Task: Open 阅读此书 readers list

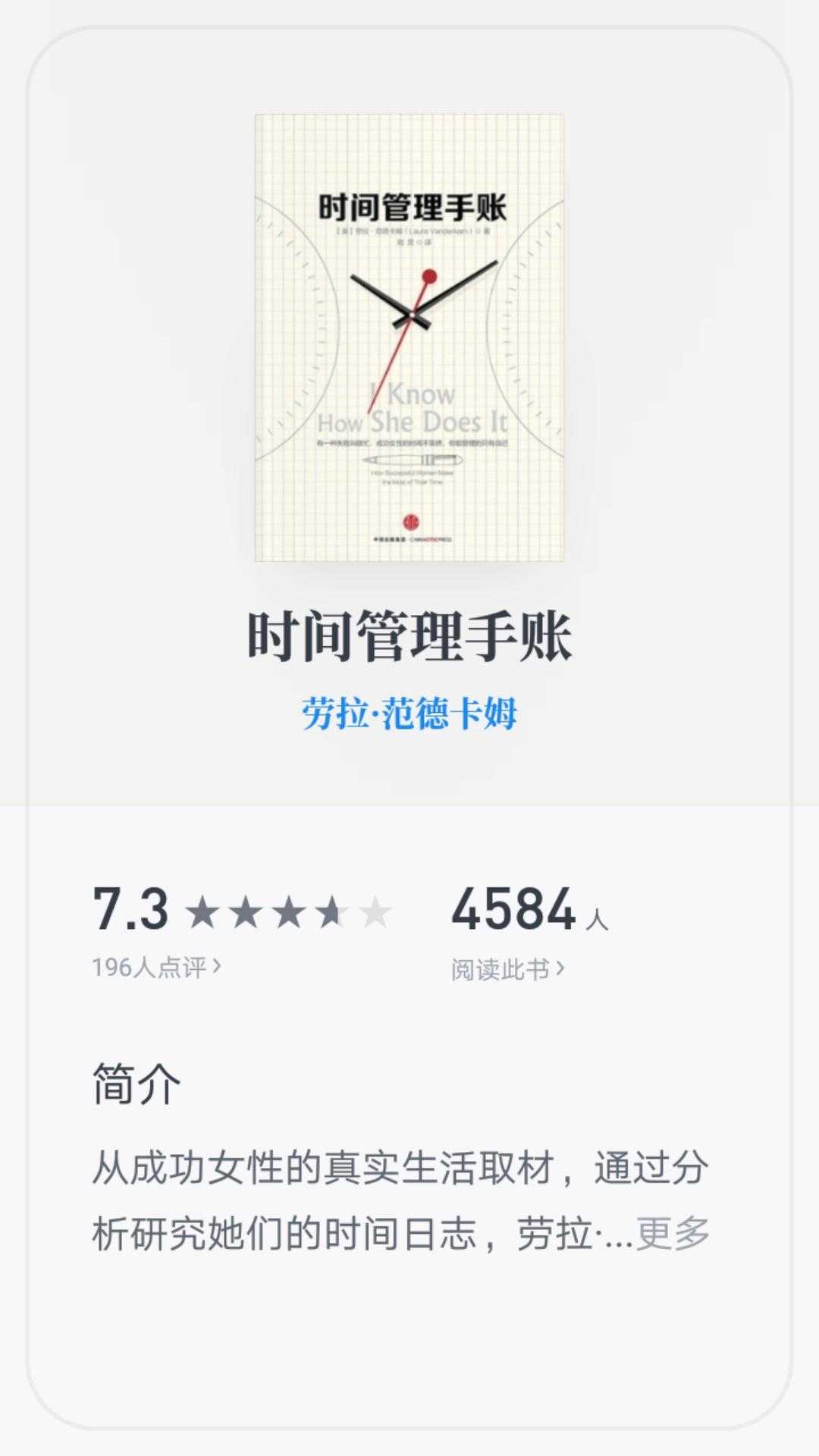Action: click(507, 969)
